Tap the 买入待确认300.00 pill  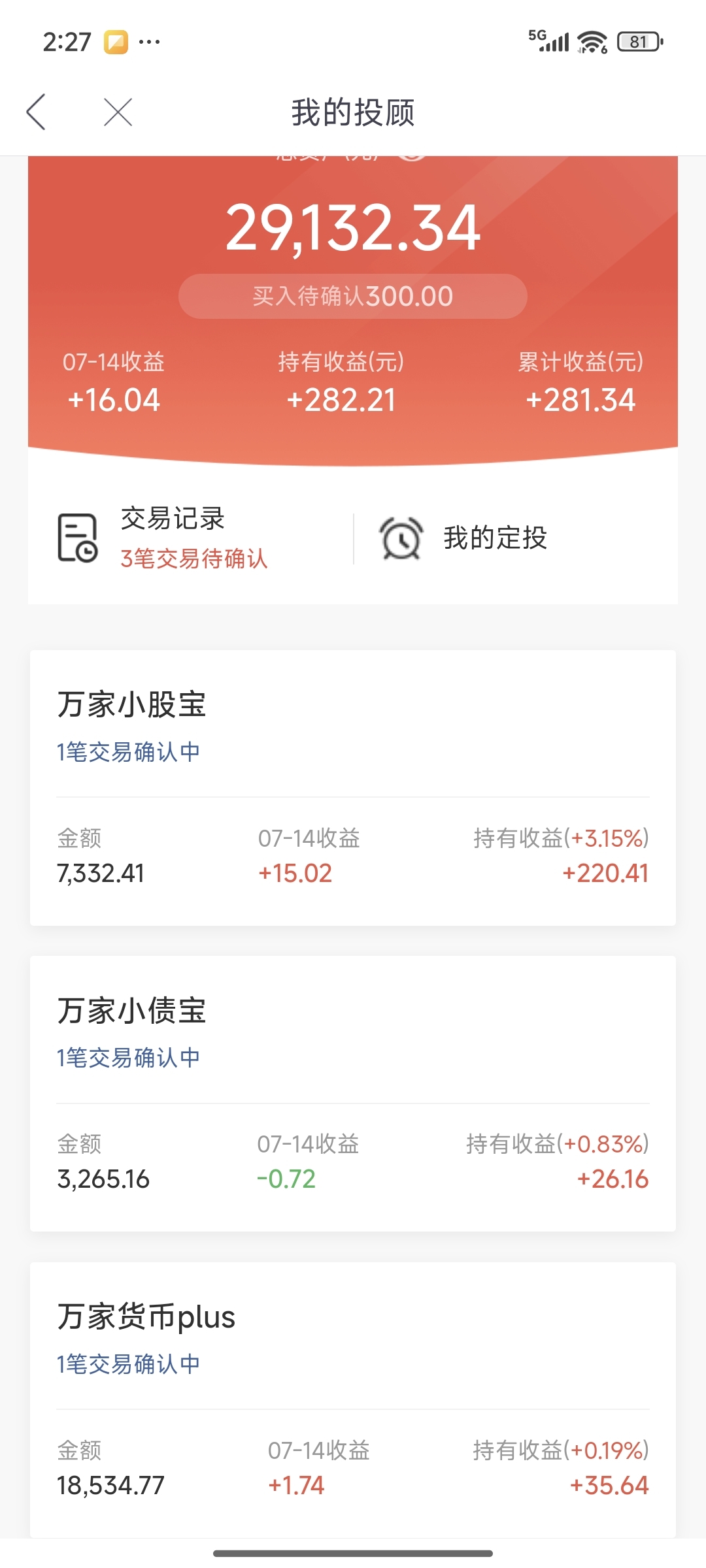point(353,296)
